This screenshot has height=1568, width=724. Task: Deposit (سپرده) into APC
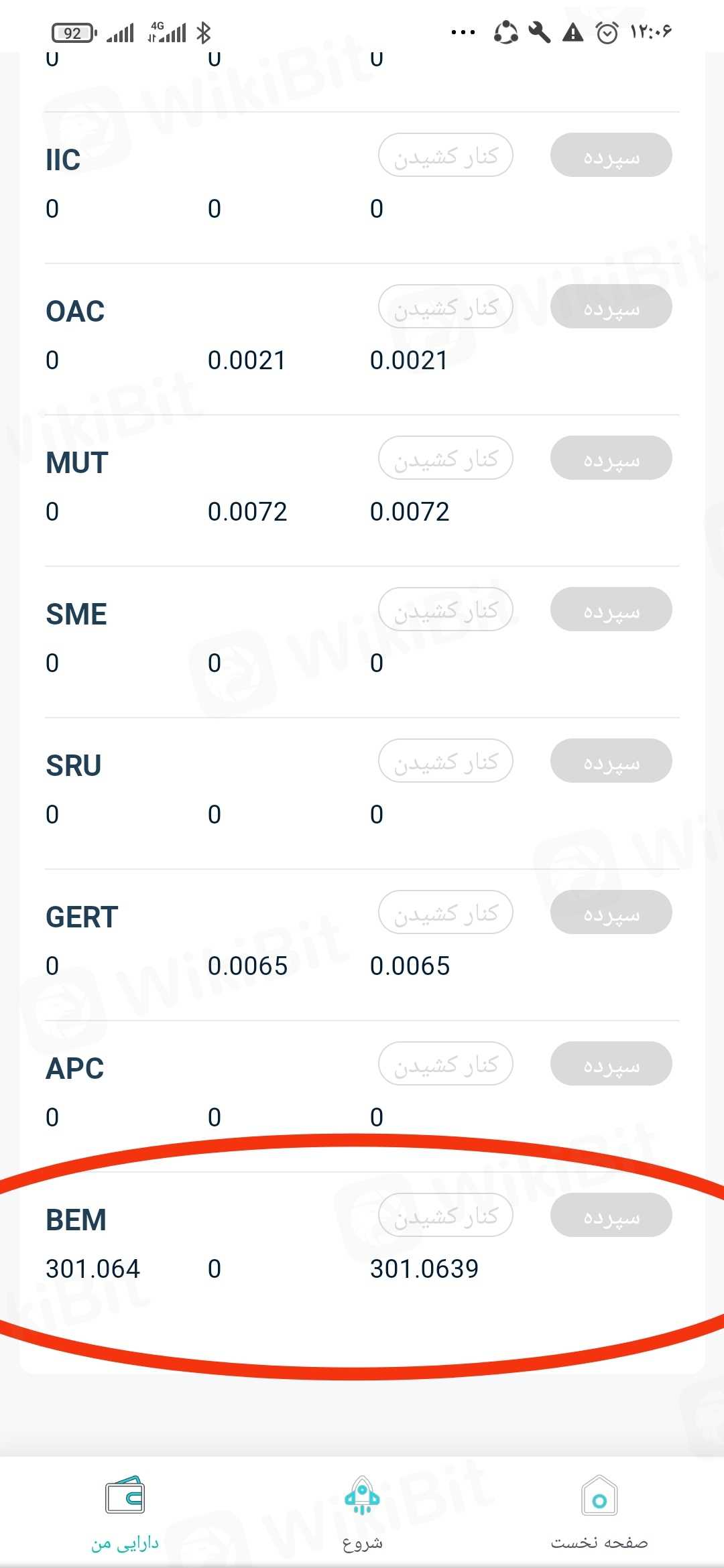[611, 1064]
